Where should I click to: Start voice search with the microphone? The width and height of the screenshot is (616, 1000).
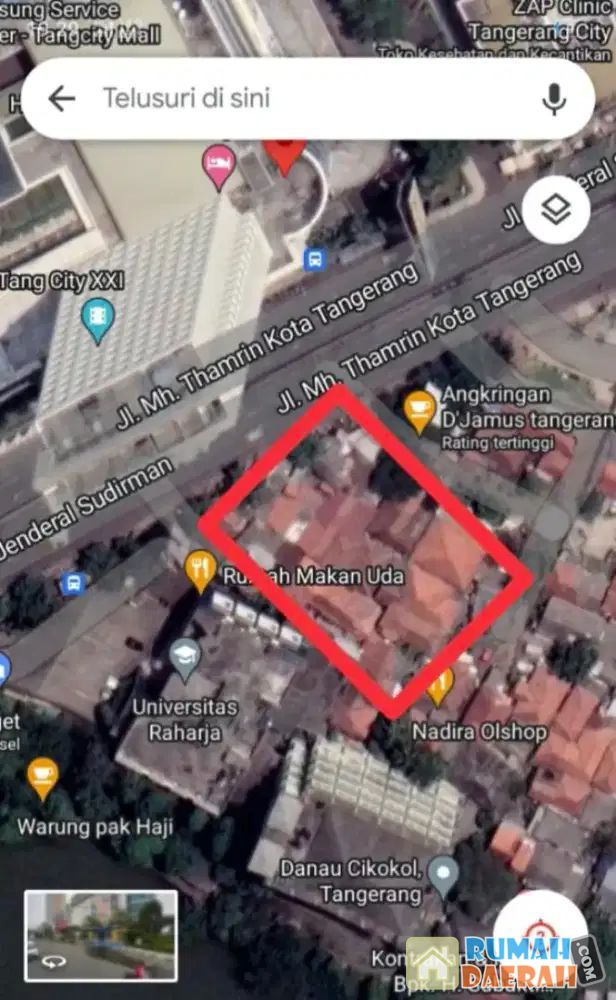click(554, 98)
